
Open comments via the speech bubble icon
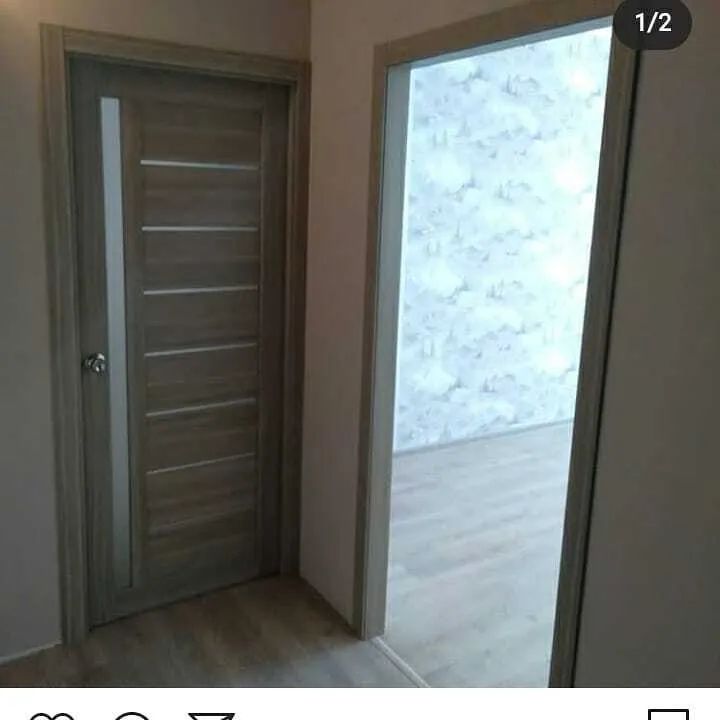tap(132, 716)
